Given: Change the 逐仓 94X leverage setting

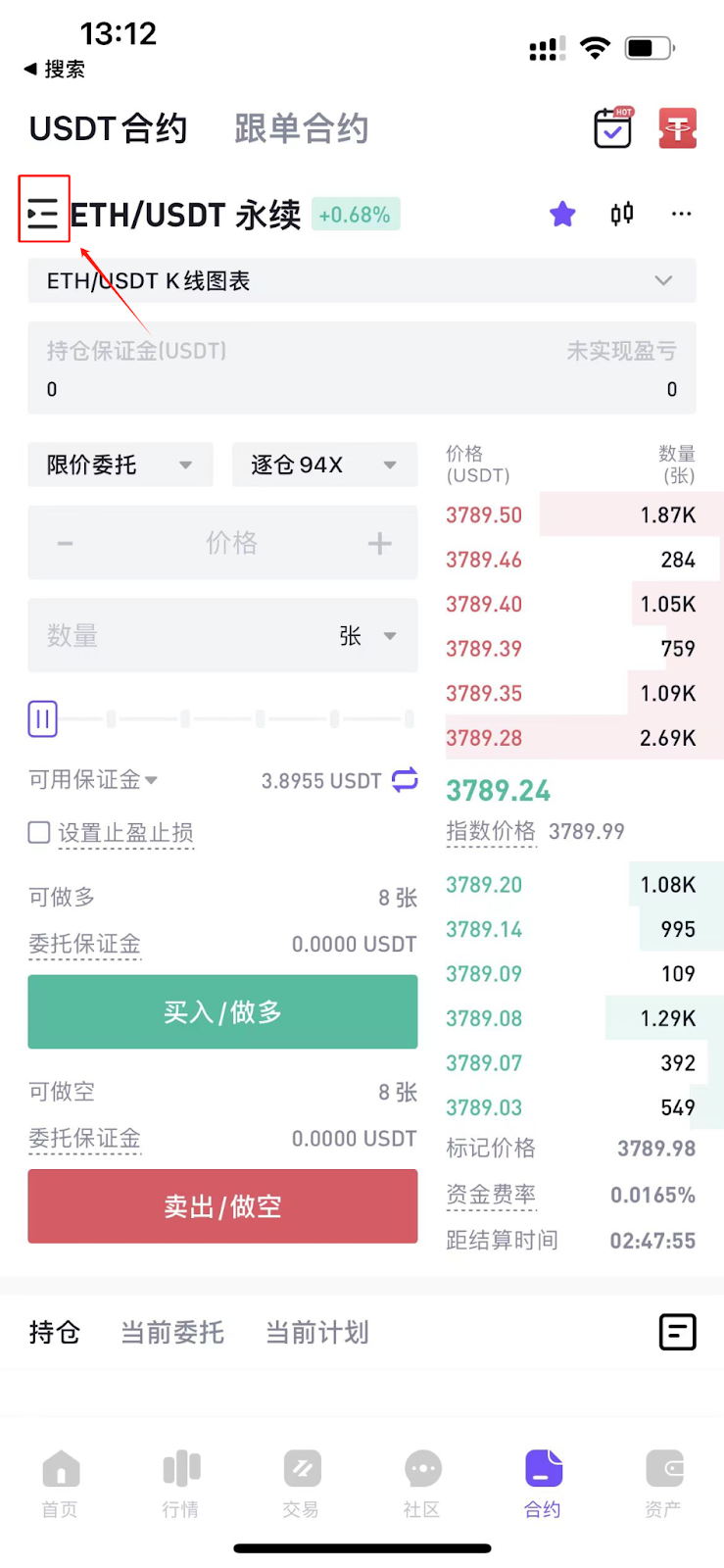Looking at the screenshot, I should pyautogui.click(x=324, y=465).
